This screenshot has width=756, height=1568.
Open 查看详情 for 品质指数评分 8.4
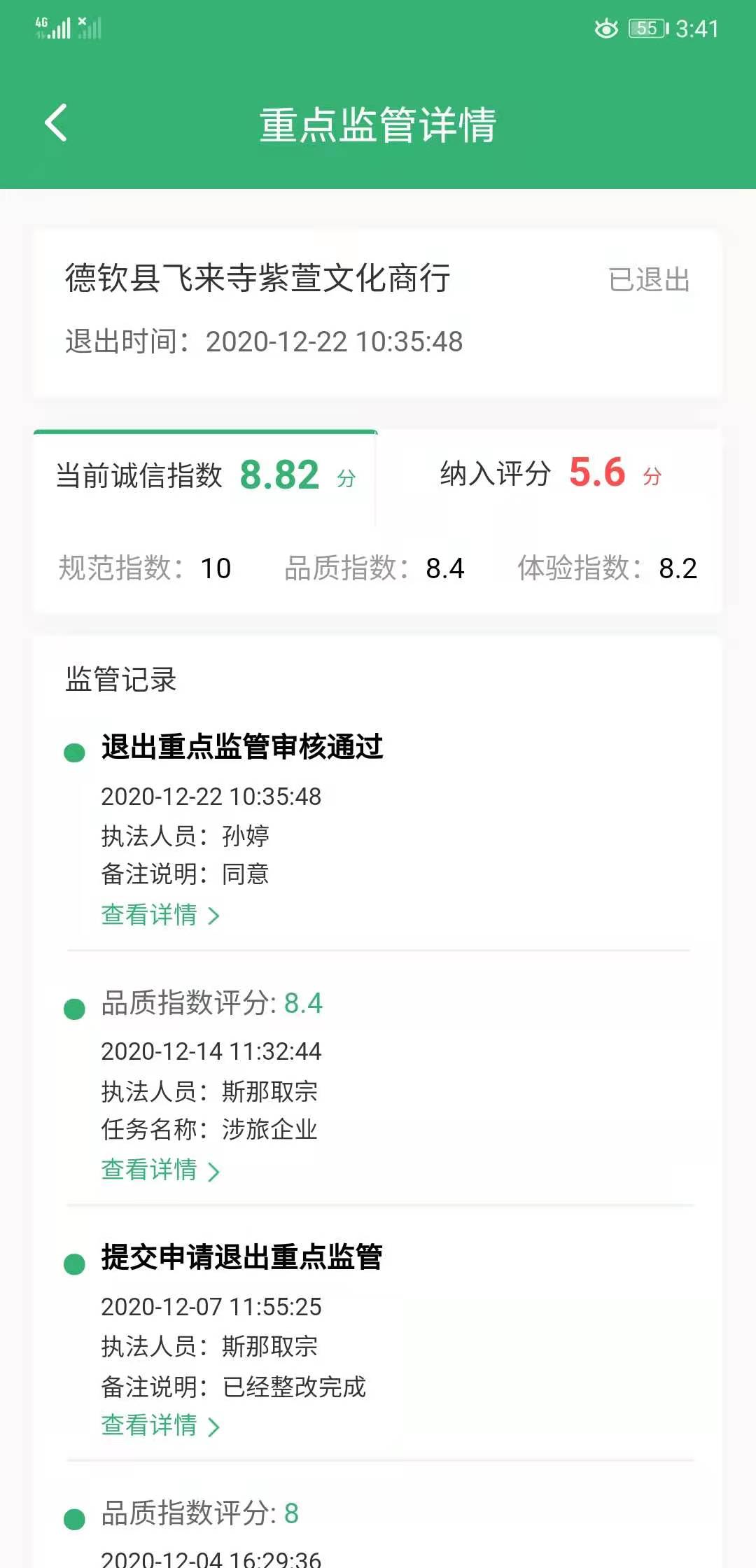coord(160,1170)
